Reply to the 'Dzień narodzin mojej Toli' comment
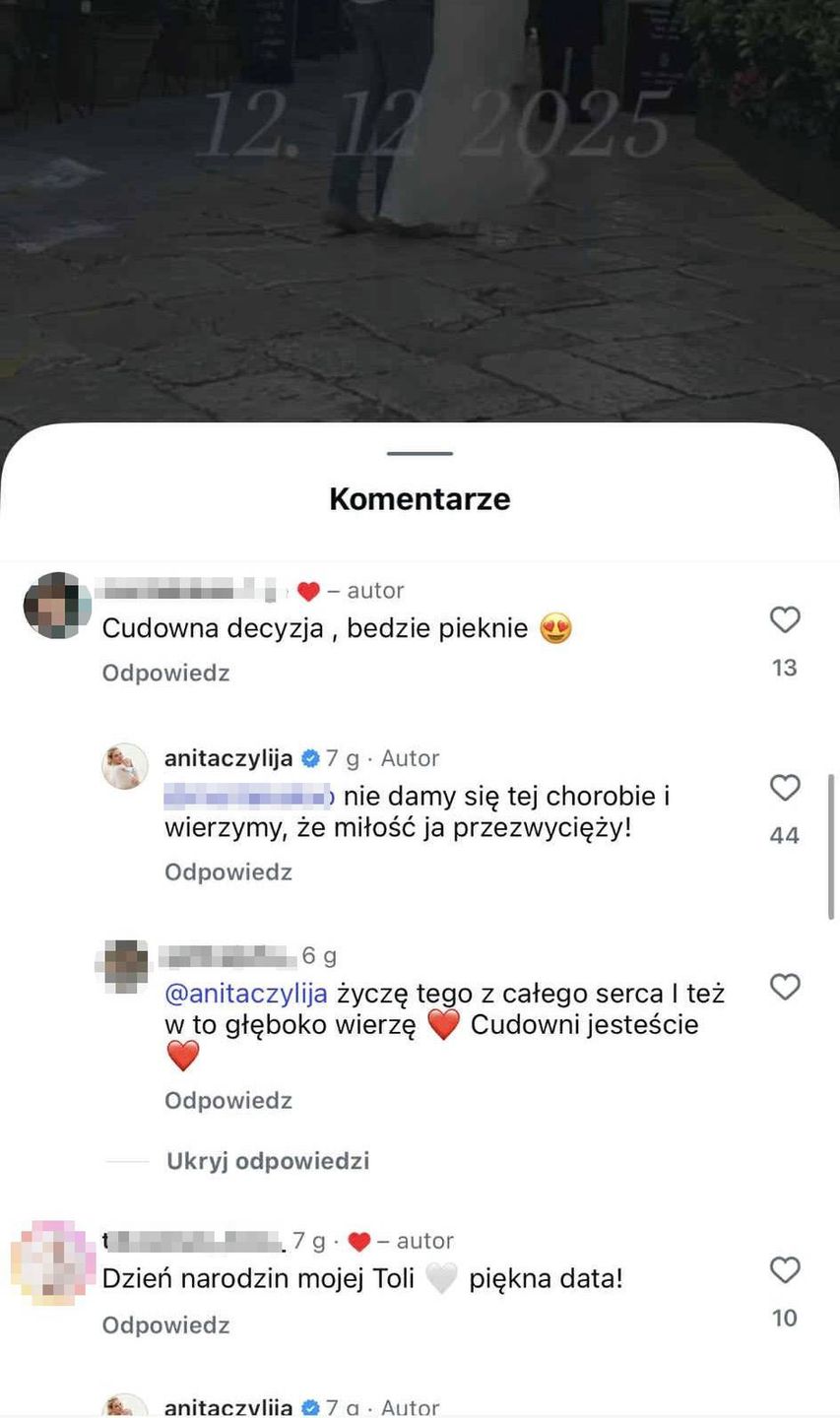The height and width of the screenshot is (1418, 840). (x=165, y=1324)
